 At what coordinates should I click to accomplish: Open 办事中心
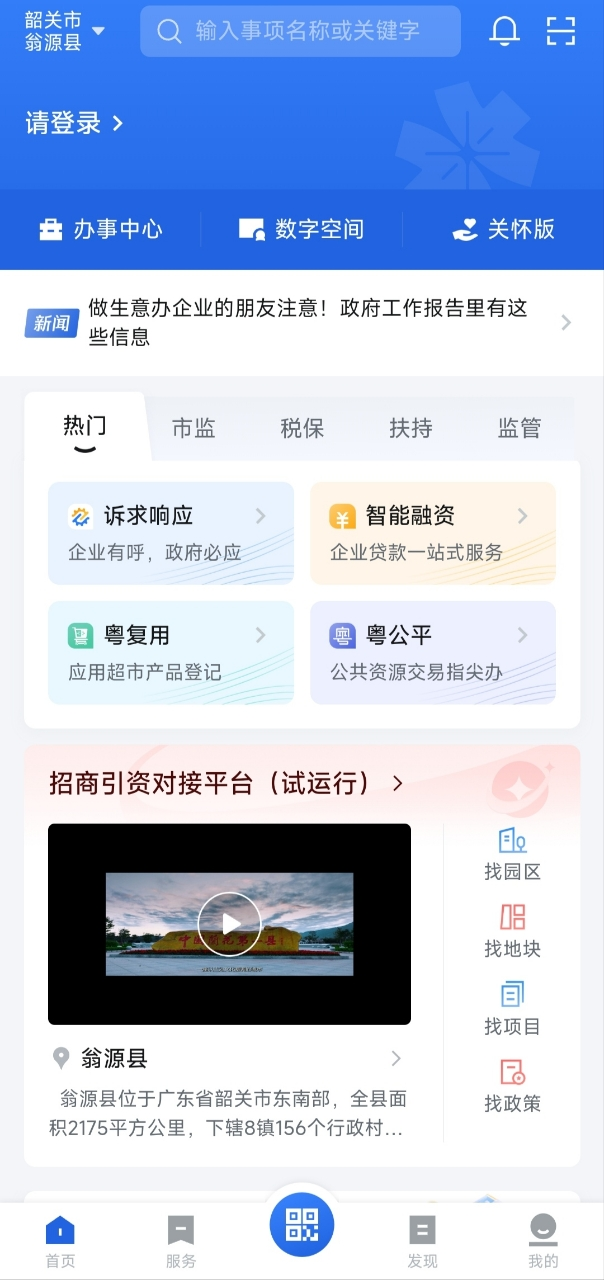pos(100,229)
